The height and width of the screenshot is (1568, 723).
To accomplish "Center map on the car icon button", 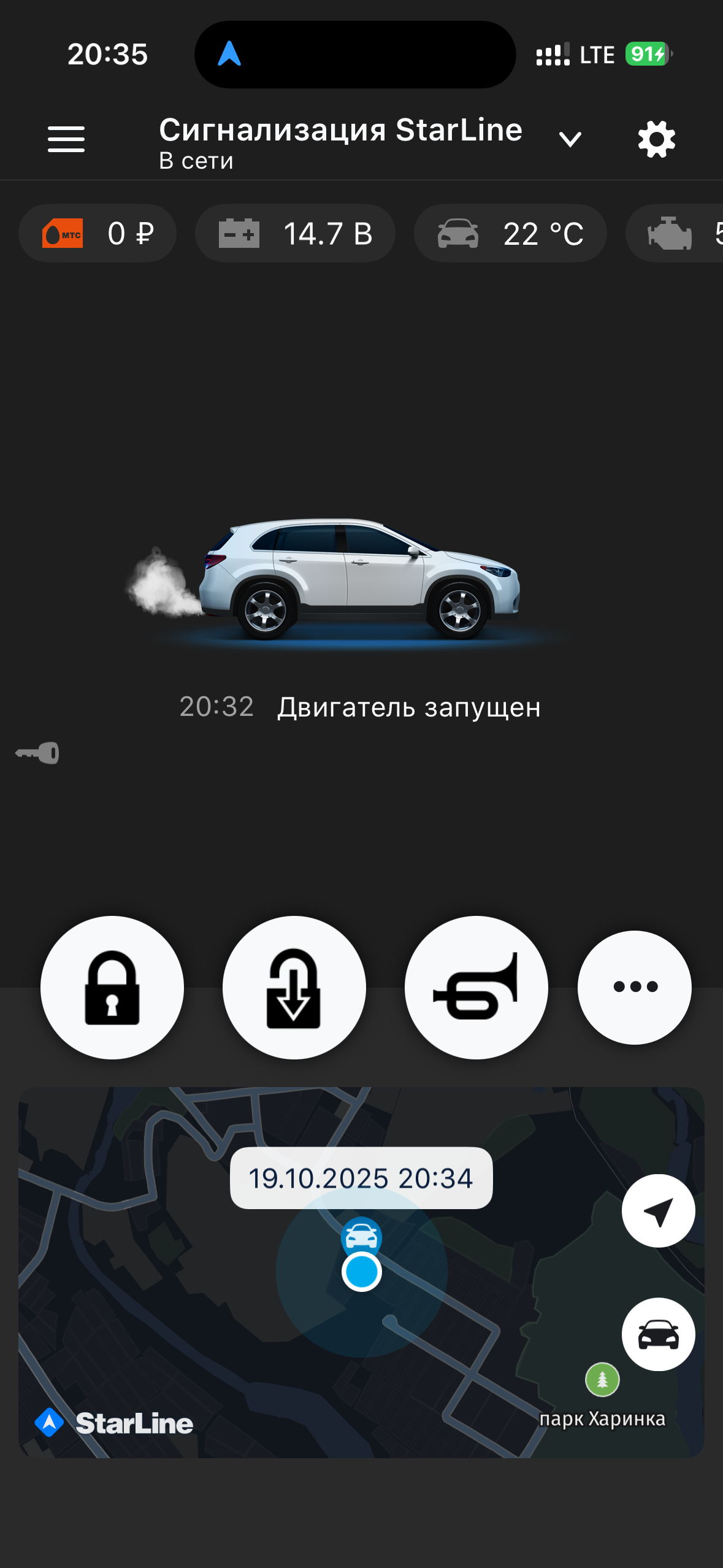I will [x=658, y=1334].
